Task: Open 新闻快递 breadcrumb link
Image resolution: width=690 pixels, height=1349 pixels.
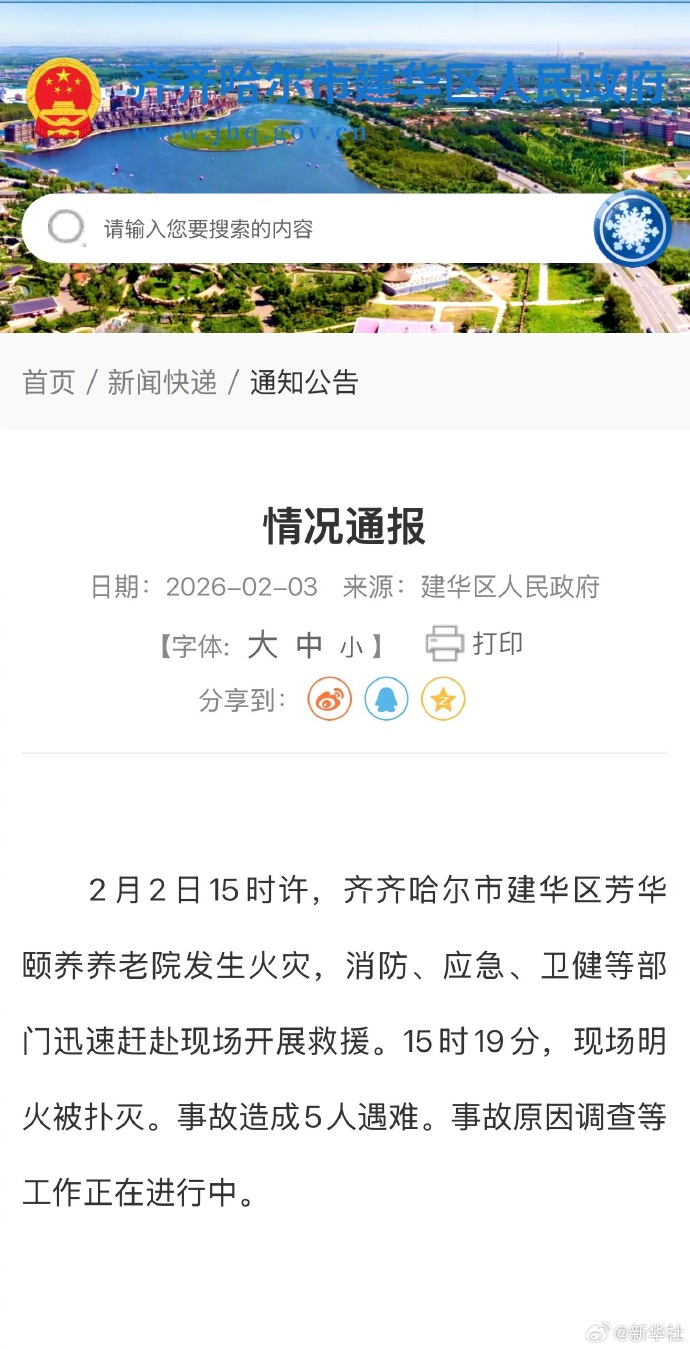Action: pyautogui.click(x=162, y=382)
